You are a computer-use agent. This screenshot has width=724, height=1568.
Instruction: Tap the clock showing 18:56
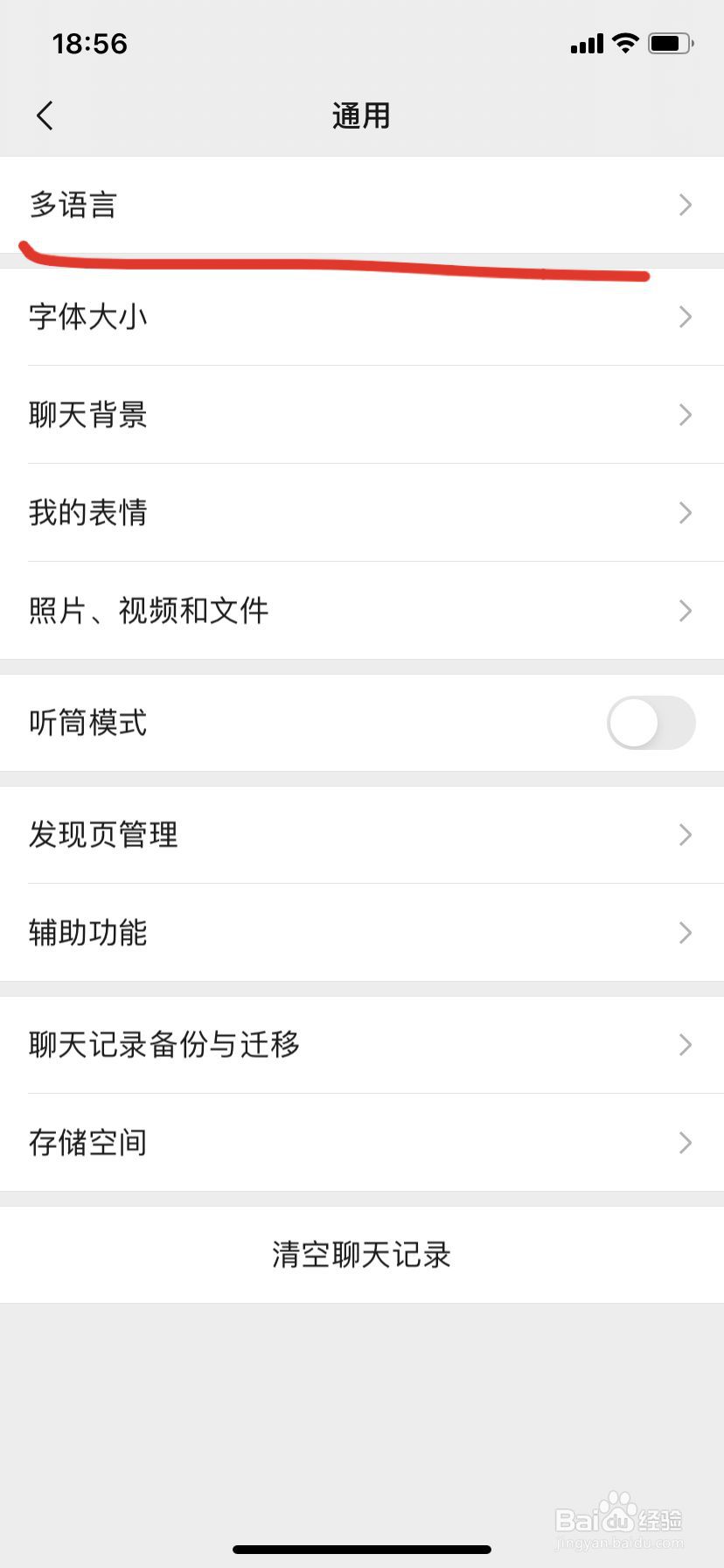pos(88,43)
